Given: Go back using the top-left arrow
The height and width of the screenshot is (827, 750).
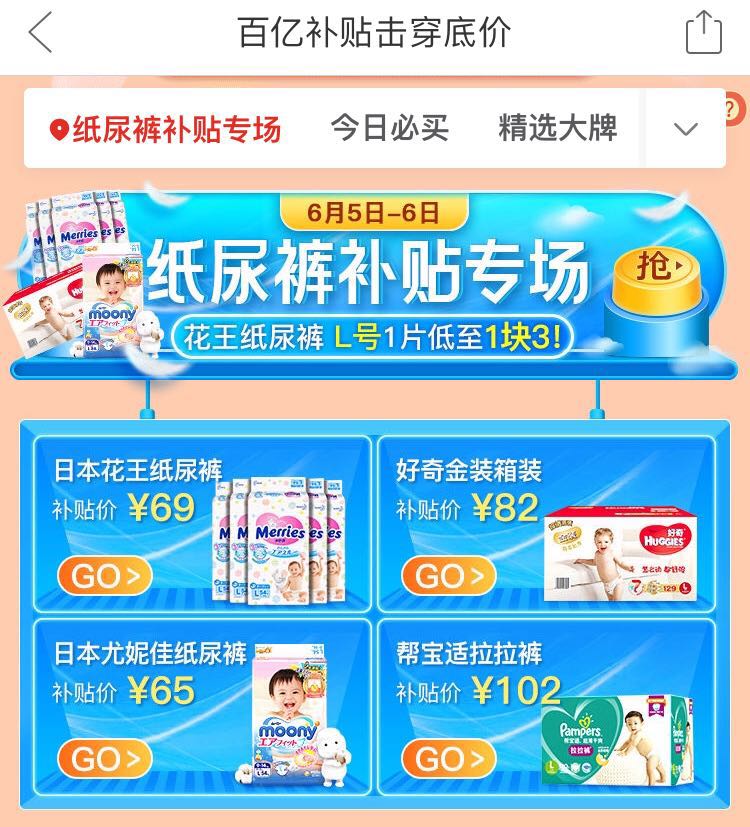Looking at the screenshot, I should pos(40,34).
